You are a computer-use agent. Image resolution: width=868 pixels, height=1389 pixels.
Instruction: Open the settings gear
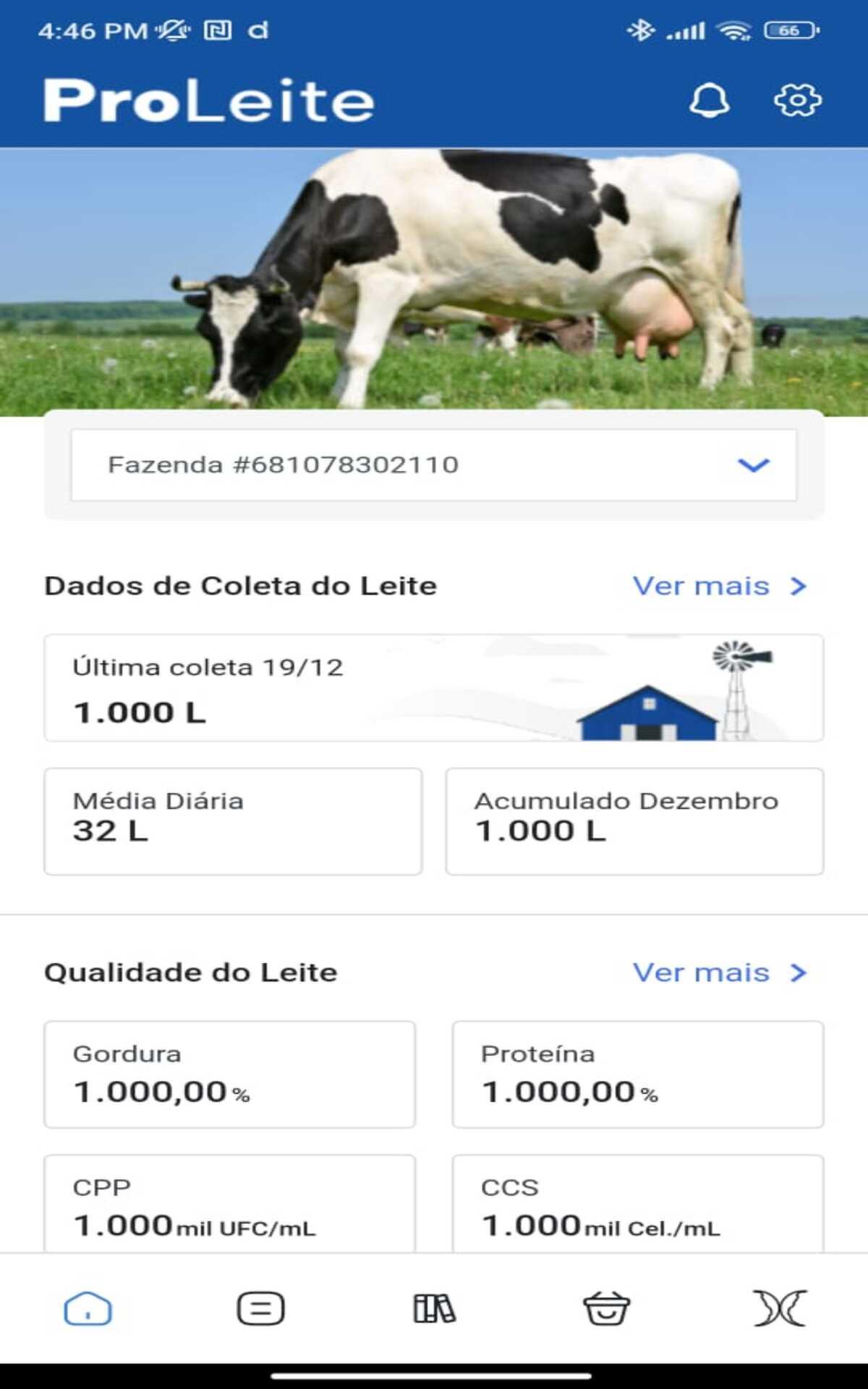tap(797, 100)
